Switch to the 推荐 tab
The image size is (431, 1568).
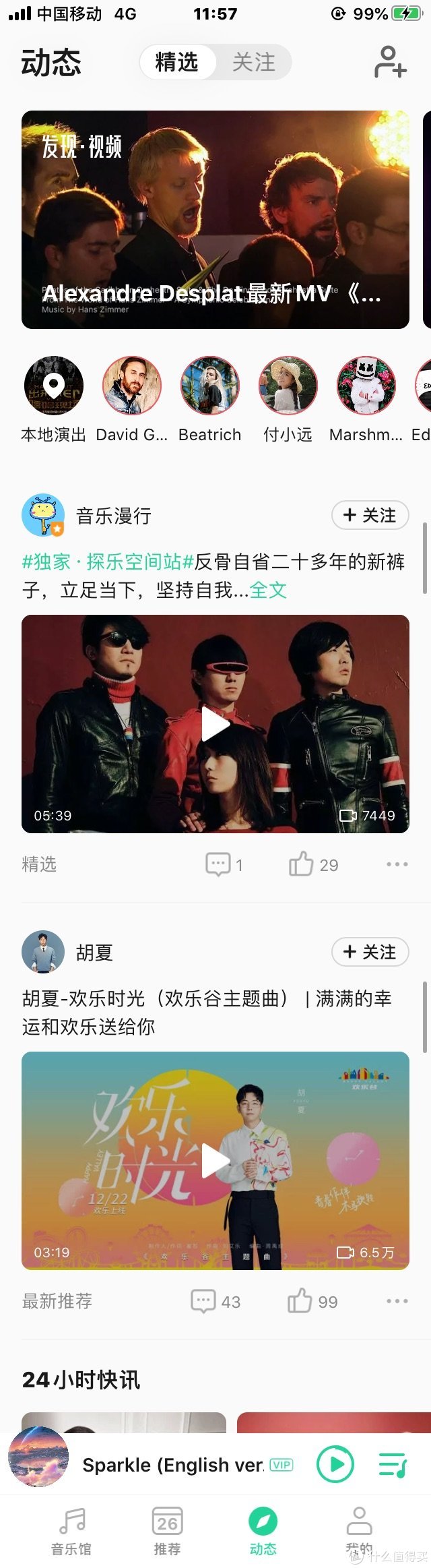(167, 1531)
